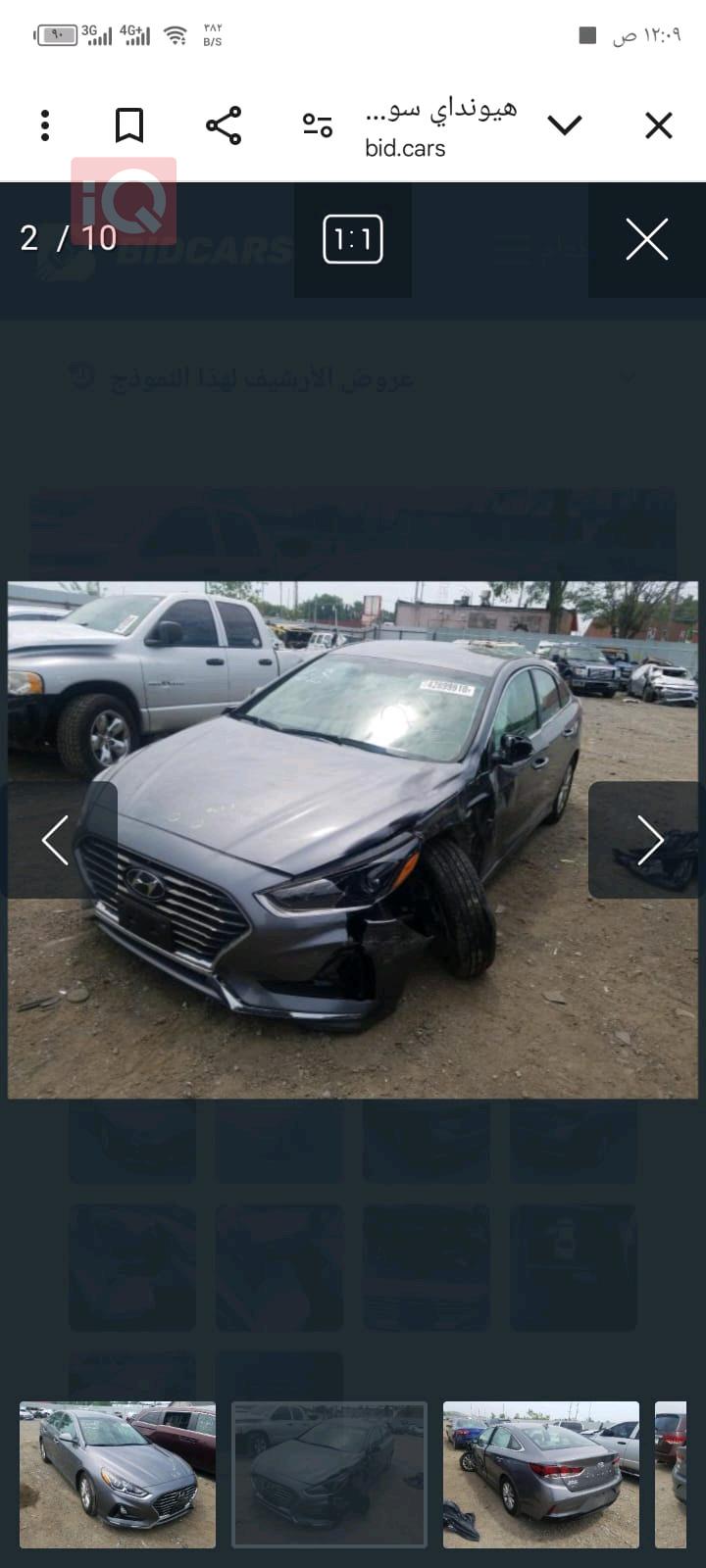Image resolution: width=706 pixels, height=1568 pixels.
Task: Select the partly visible fourth thumbnail
Action: pos(672,1475)
